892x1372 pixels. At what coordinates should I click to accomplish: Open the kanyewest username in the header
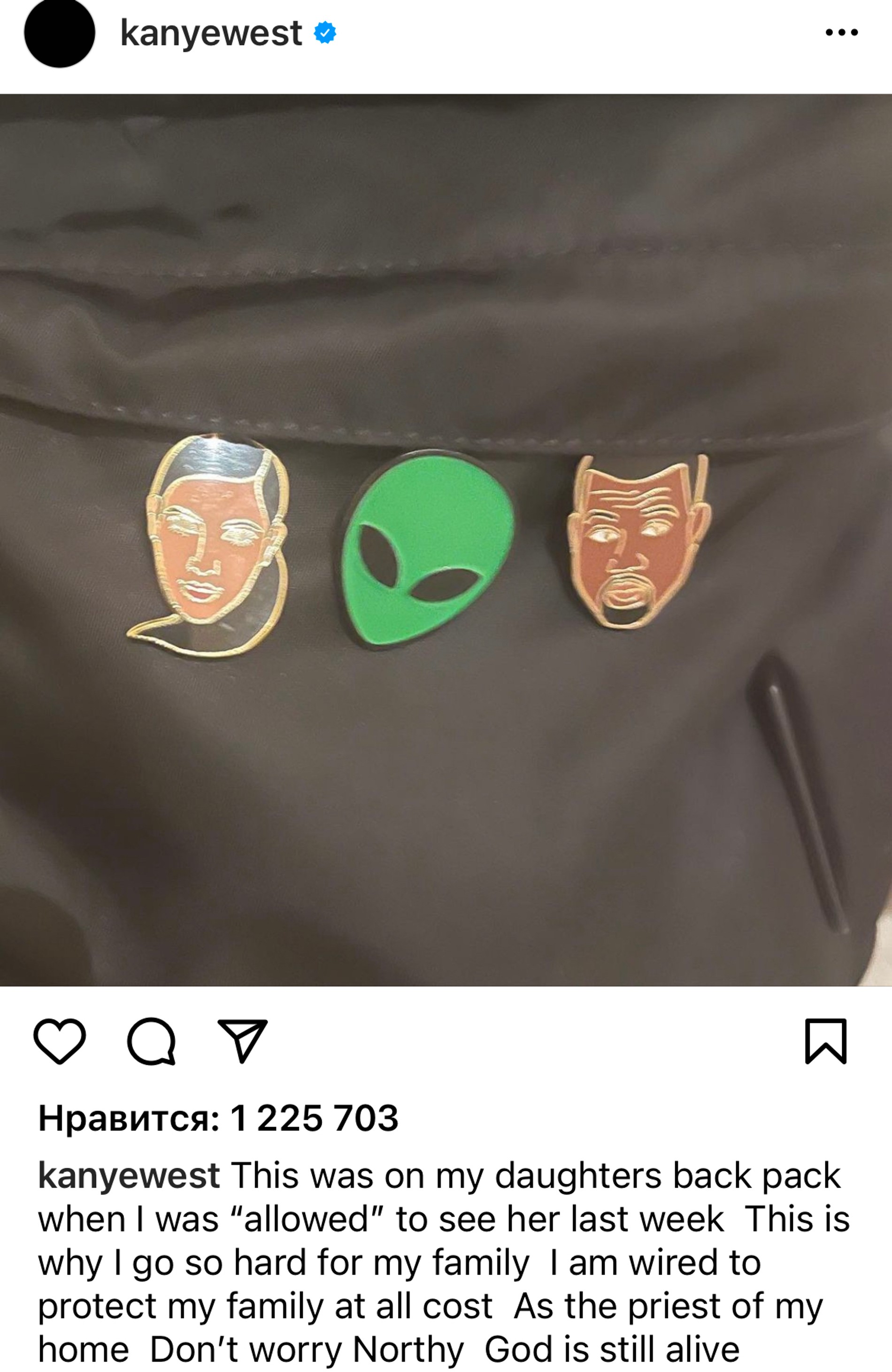coord(211,33)
